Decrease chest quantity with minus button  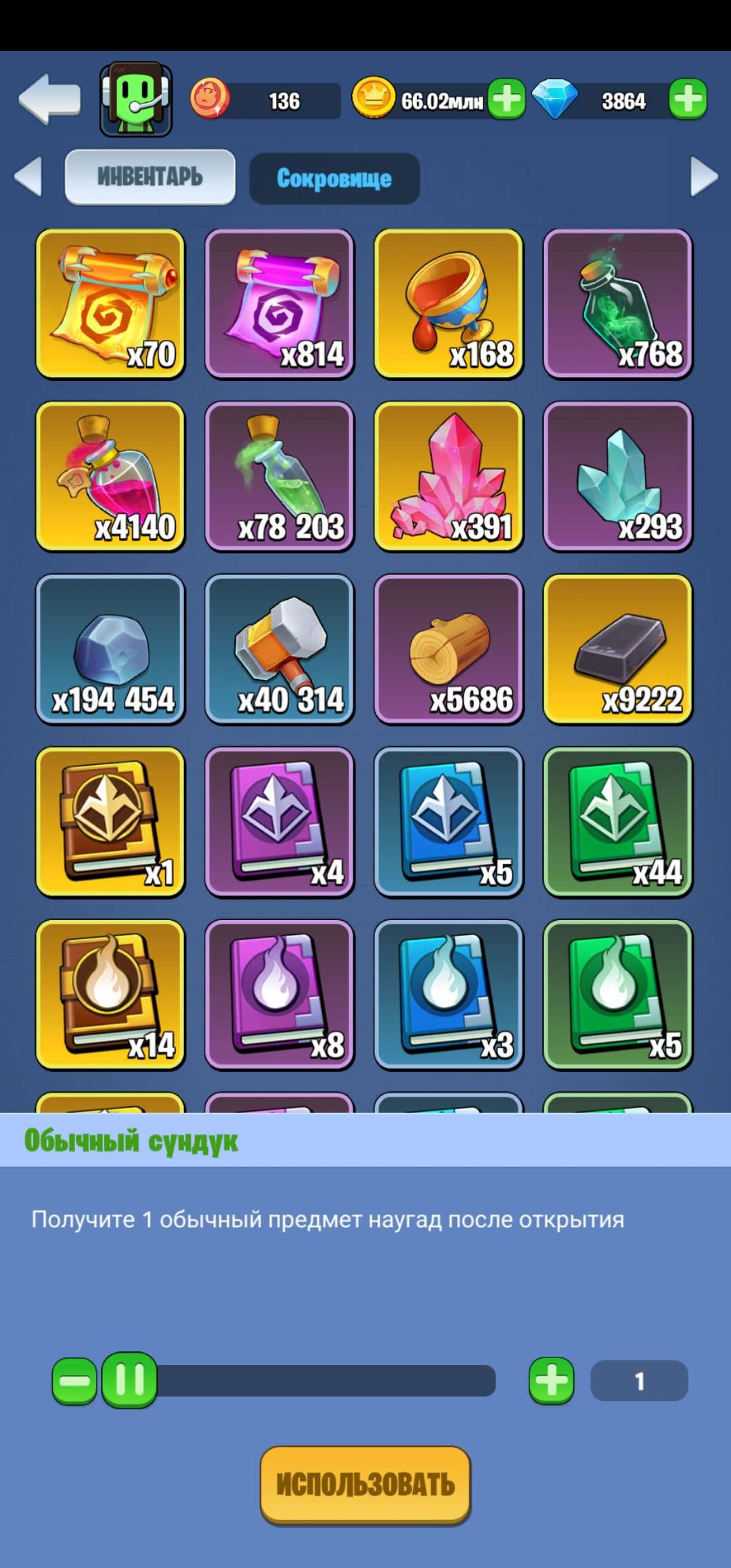pyautogui.click(x=74, y=1380)
